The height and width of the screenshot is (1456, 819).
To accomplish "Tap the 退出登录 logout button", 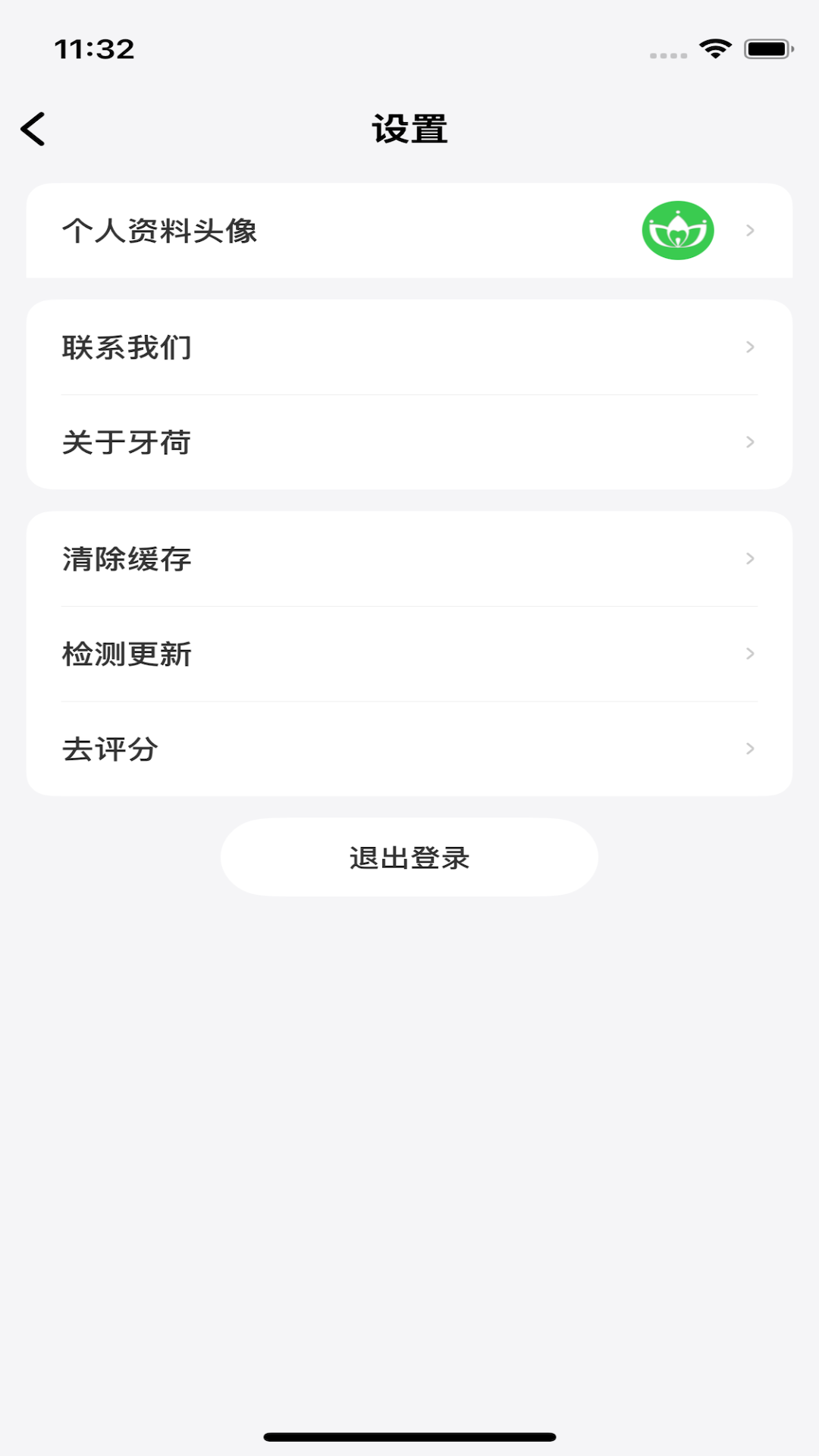I will coord(409,857).
